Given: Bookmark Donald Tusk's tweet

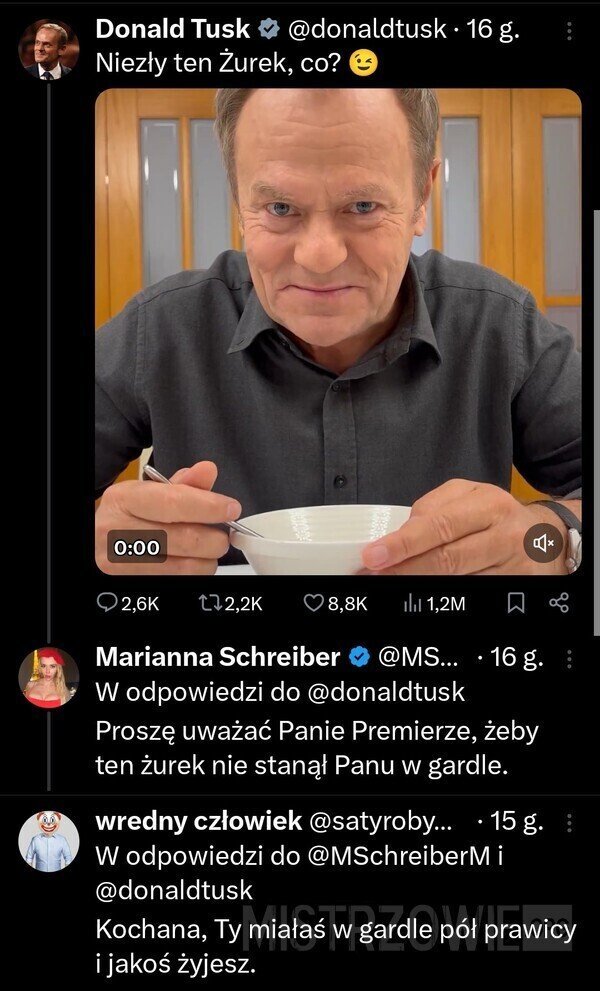Looking at the screenshot, I should point(516,603).
